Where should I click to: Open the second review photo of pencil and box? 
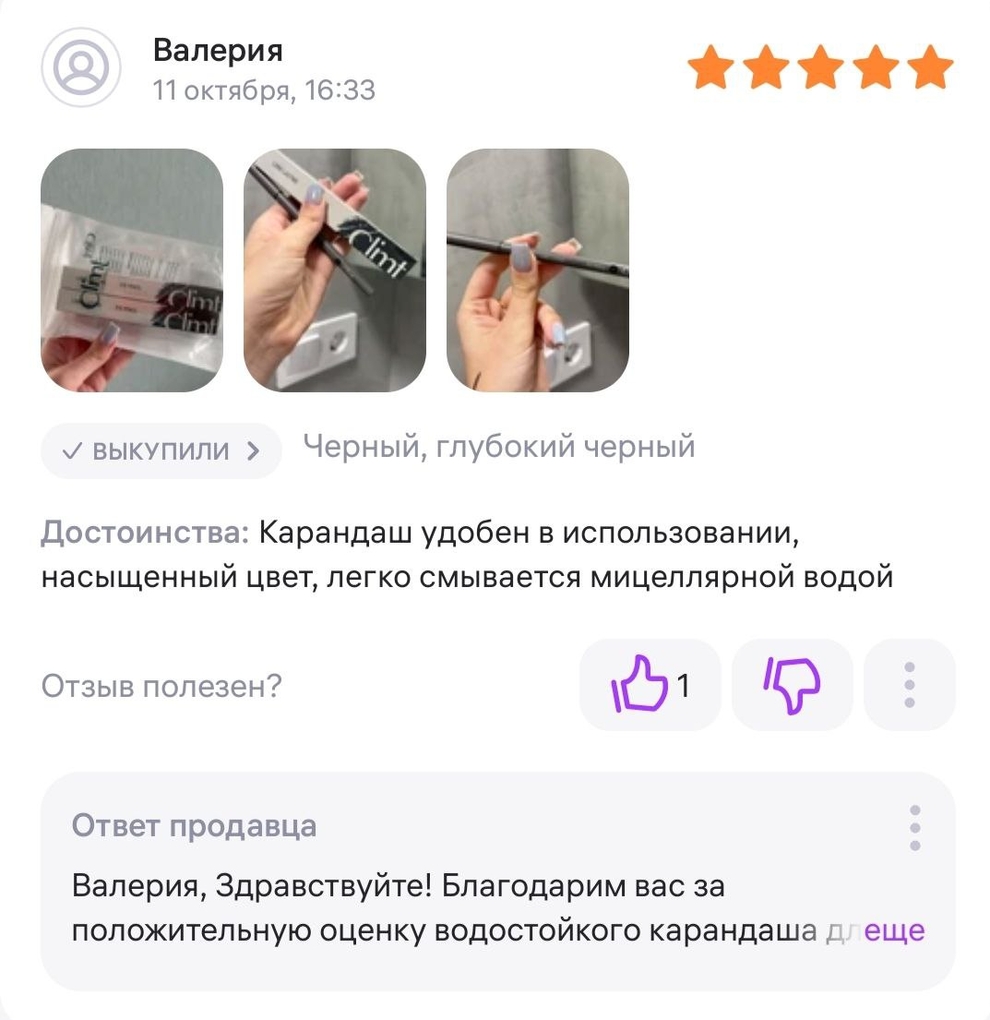pyautogui.click(x=335, y=270)
